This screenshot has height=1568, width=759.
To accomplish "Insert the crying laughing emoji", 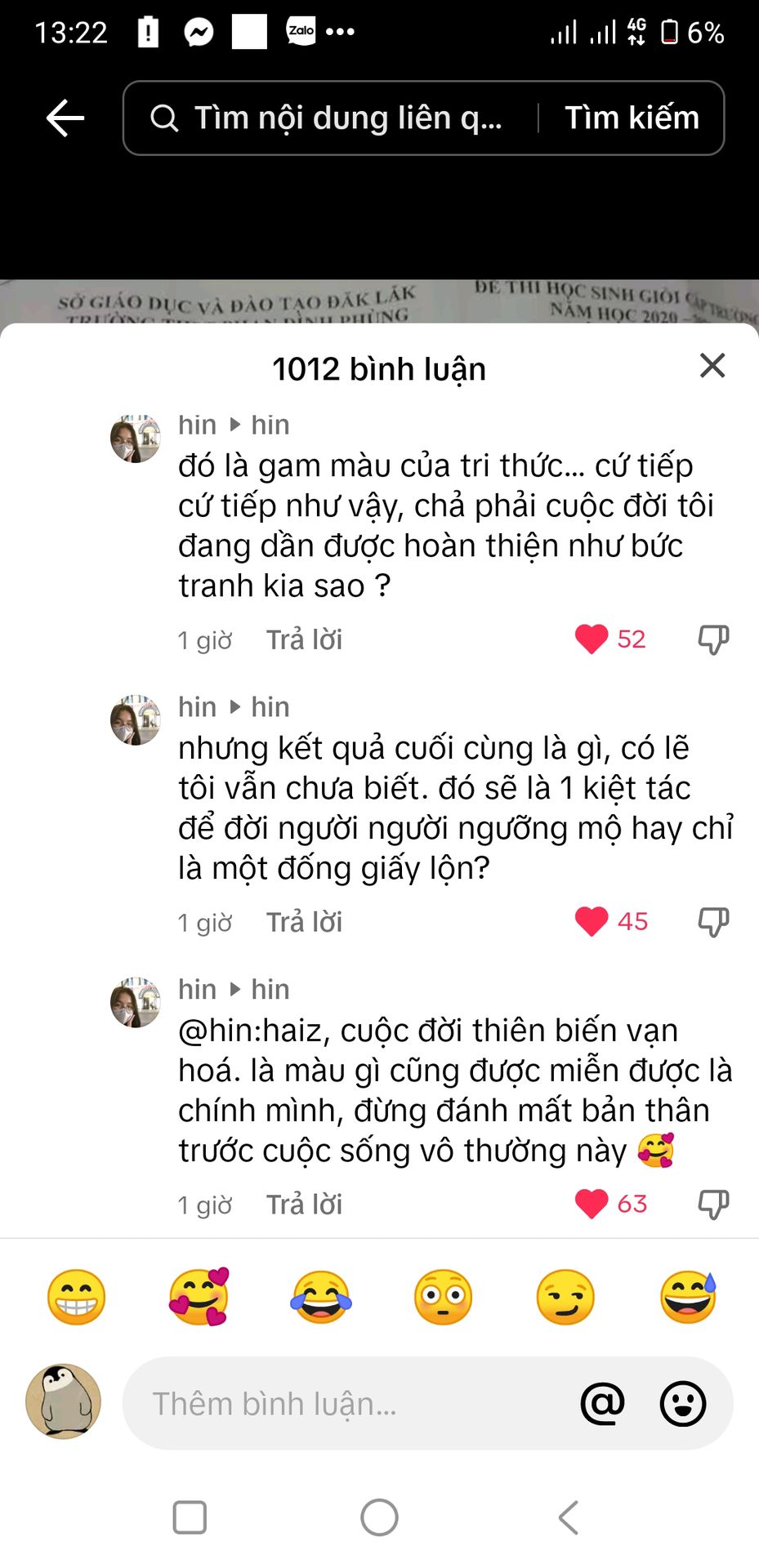I will click(321, 1297).
